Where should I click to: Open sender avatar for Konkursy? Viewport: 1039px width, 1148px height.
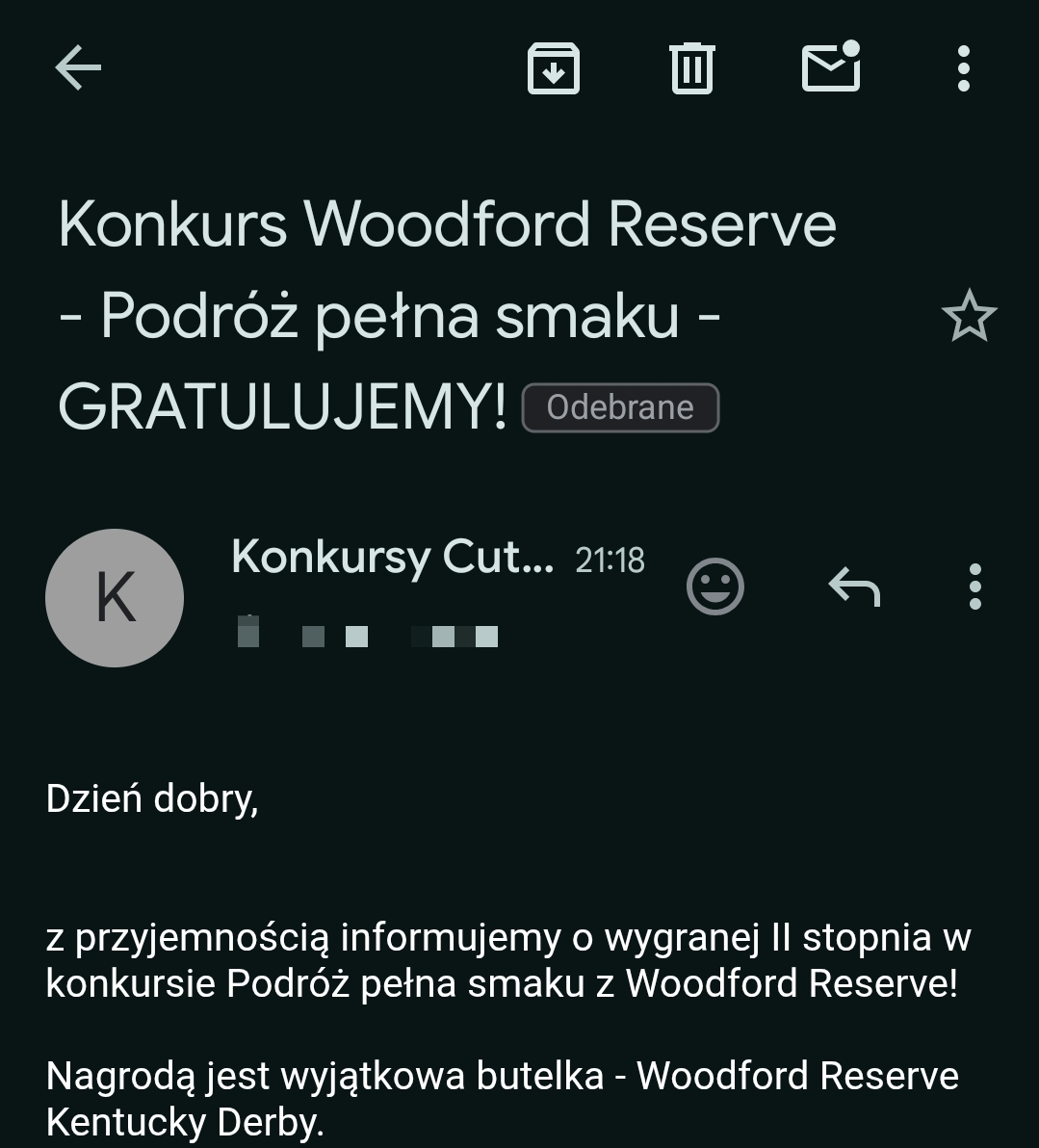point(115,597)
